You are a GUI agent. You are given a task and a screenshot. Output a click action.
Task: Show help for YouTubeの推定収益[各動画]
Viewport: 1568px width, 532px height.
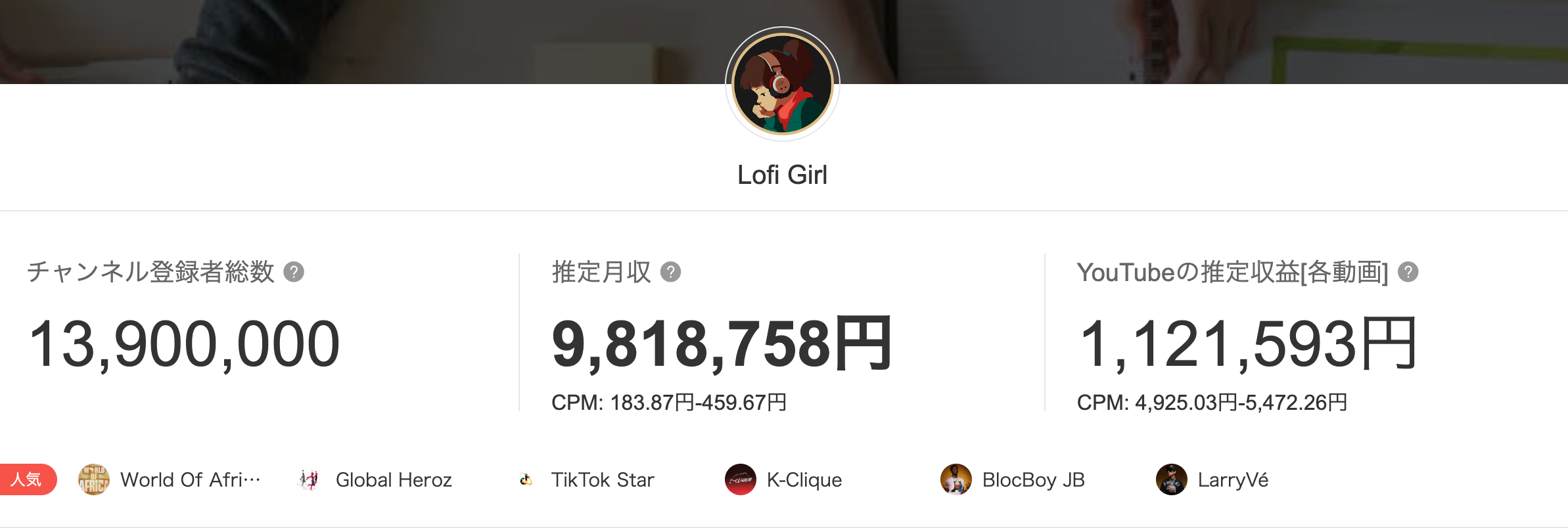[1408, 272]
